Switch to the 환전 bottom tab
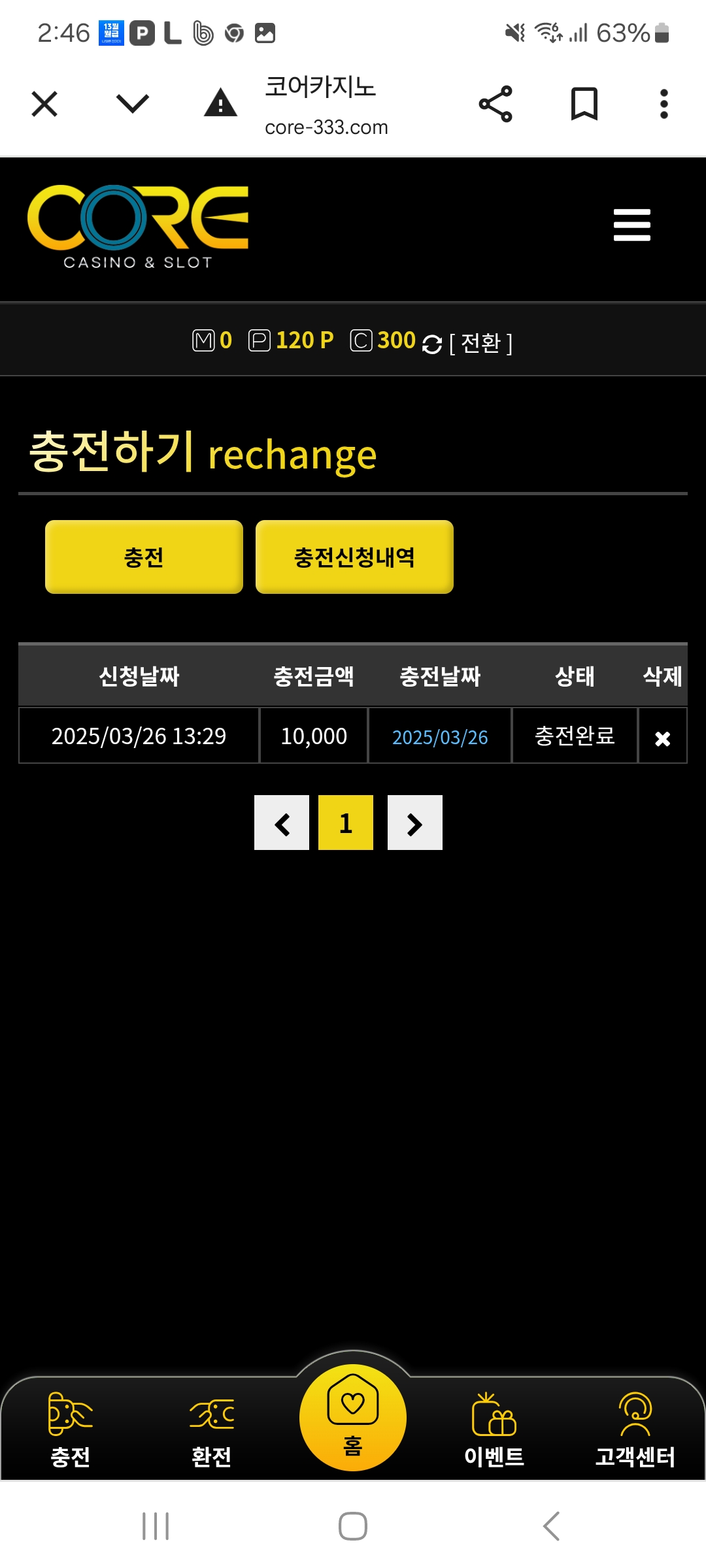This screenshot has height=1568, width=706. click(211, 1429)
